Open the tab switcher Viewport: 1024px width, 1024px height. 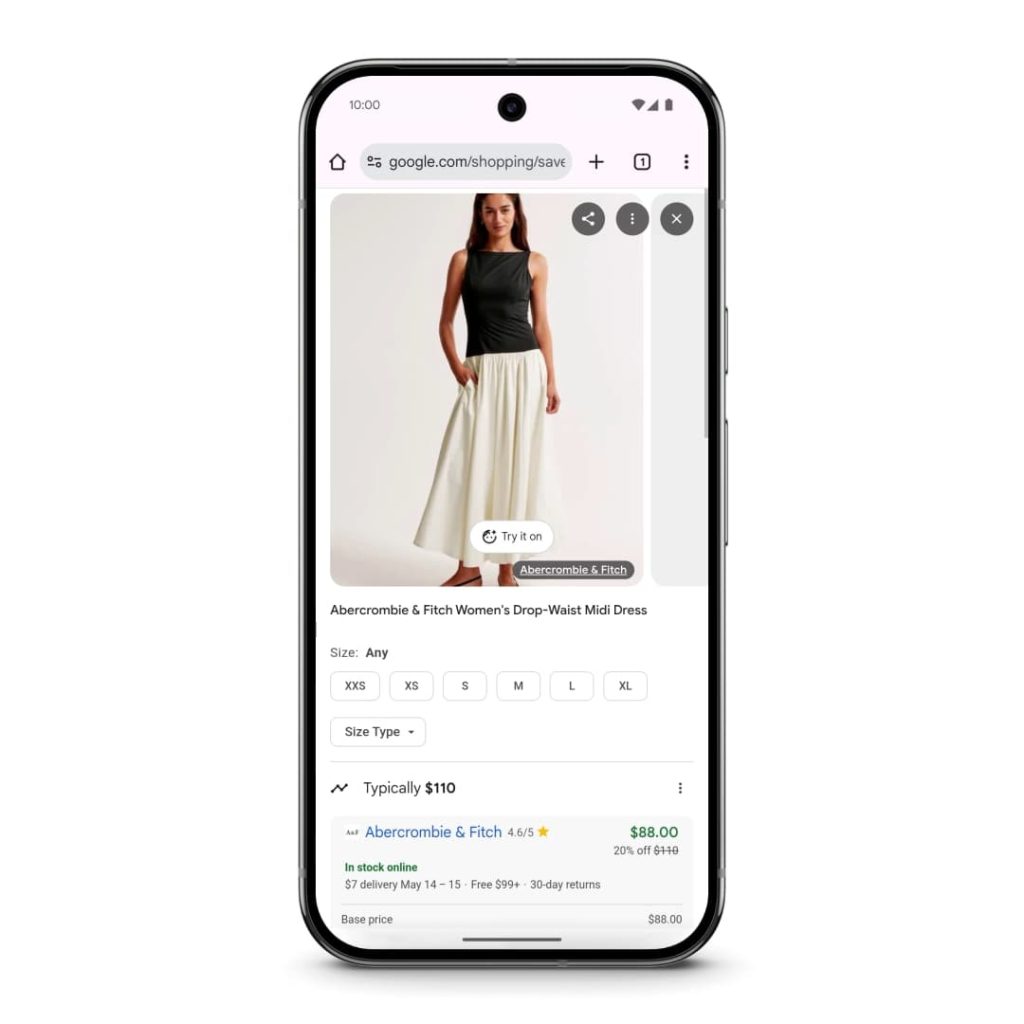click(x=642, y=162)
